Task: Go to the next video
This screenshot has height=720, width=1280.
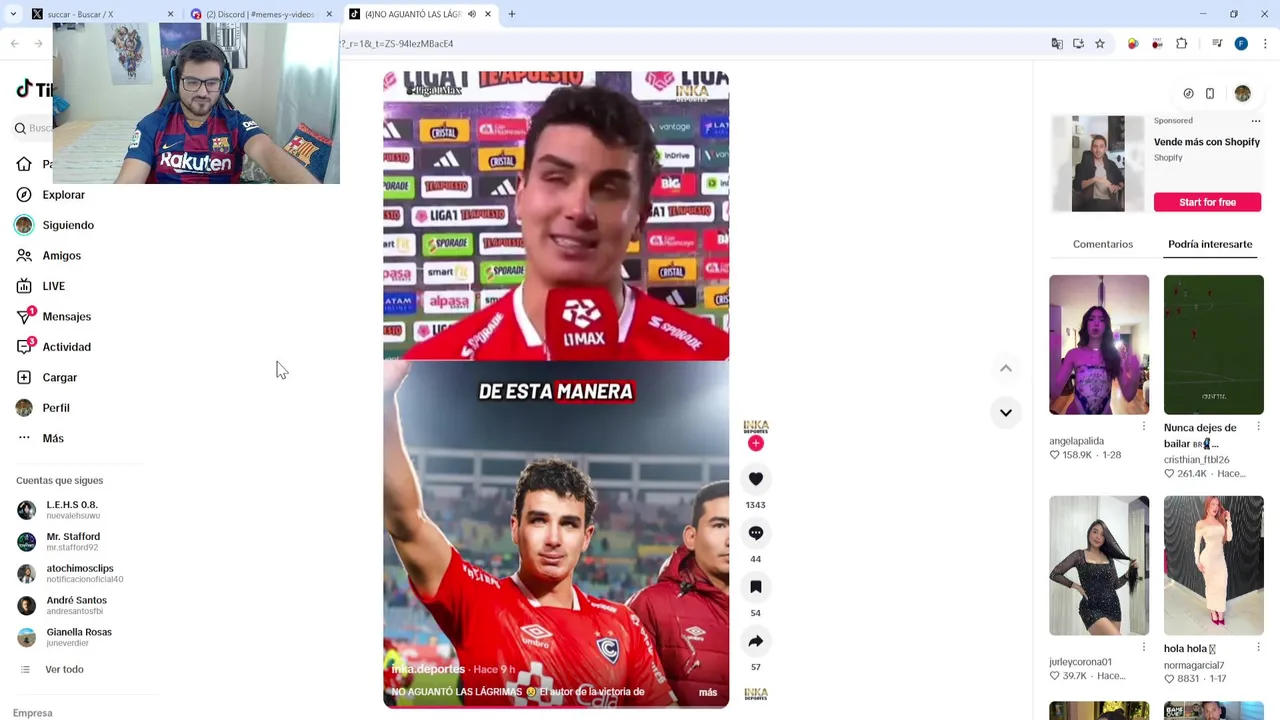Action: pyautogui.click(x=1006, y=412)
